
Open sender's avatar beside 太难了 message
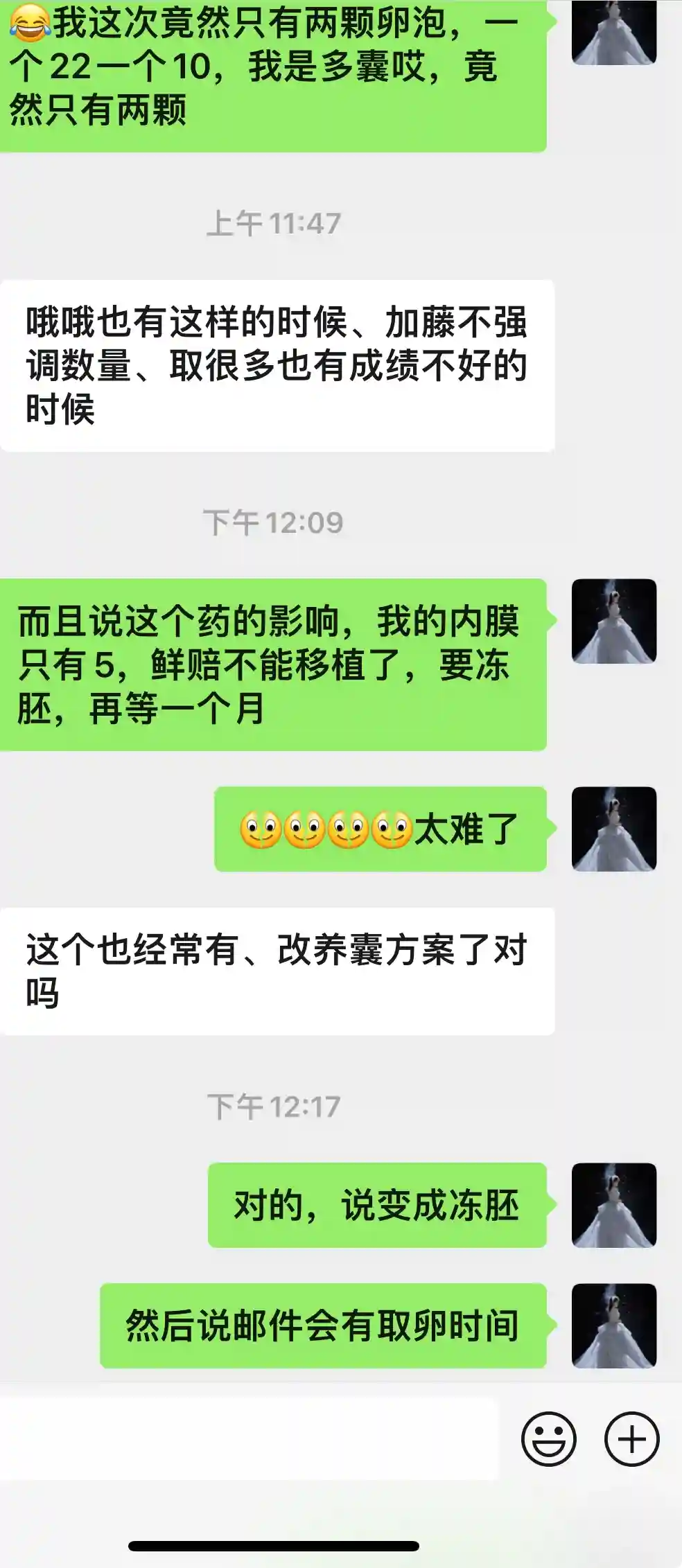(x=613, y=829)
